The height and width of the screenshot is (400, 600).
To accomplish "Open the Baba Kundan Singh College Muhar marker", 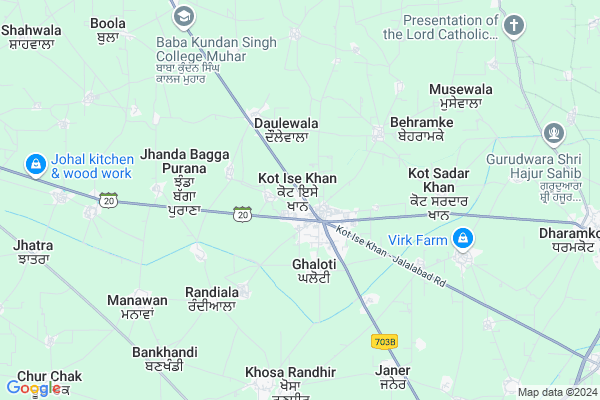I will click(x=184, y=16).
